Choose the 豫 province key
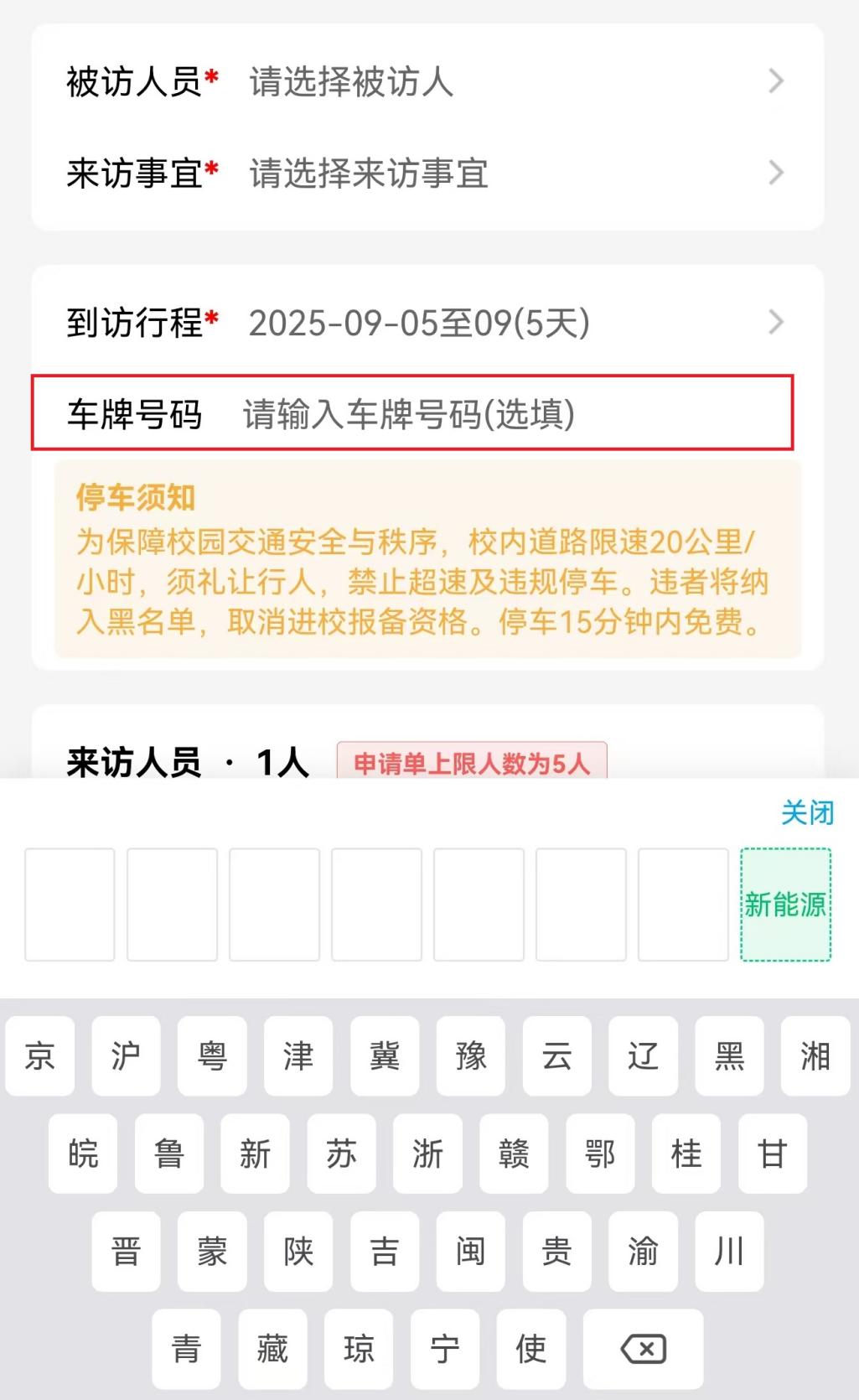 [470, 1056]
